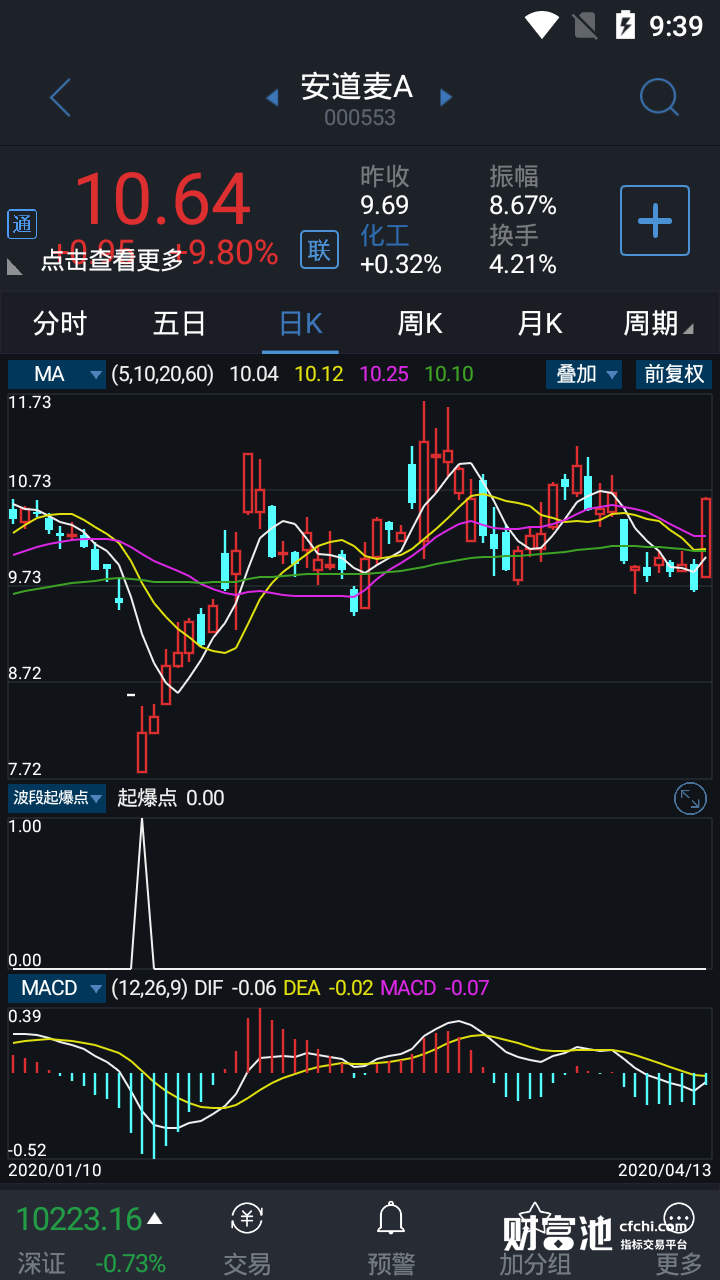Open the 联 badge
720x1280 pixels.
319,250
